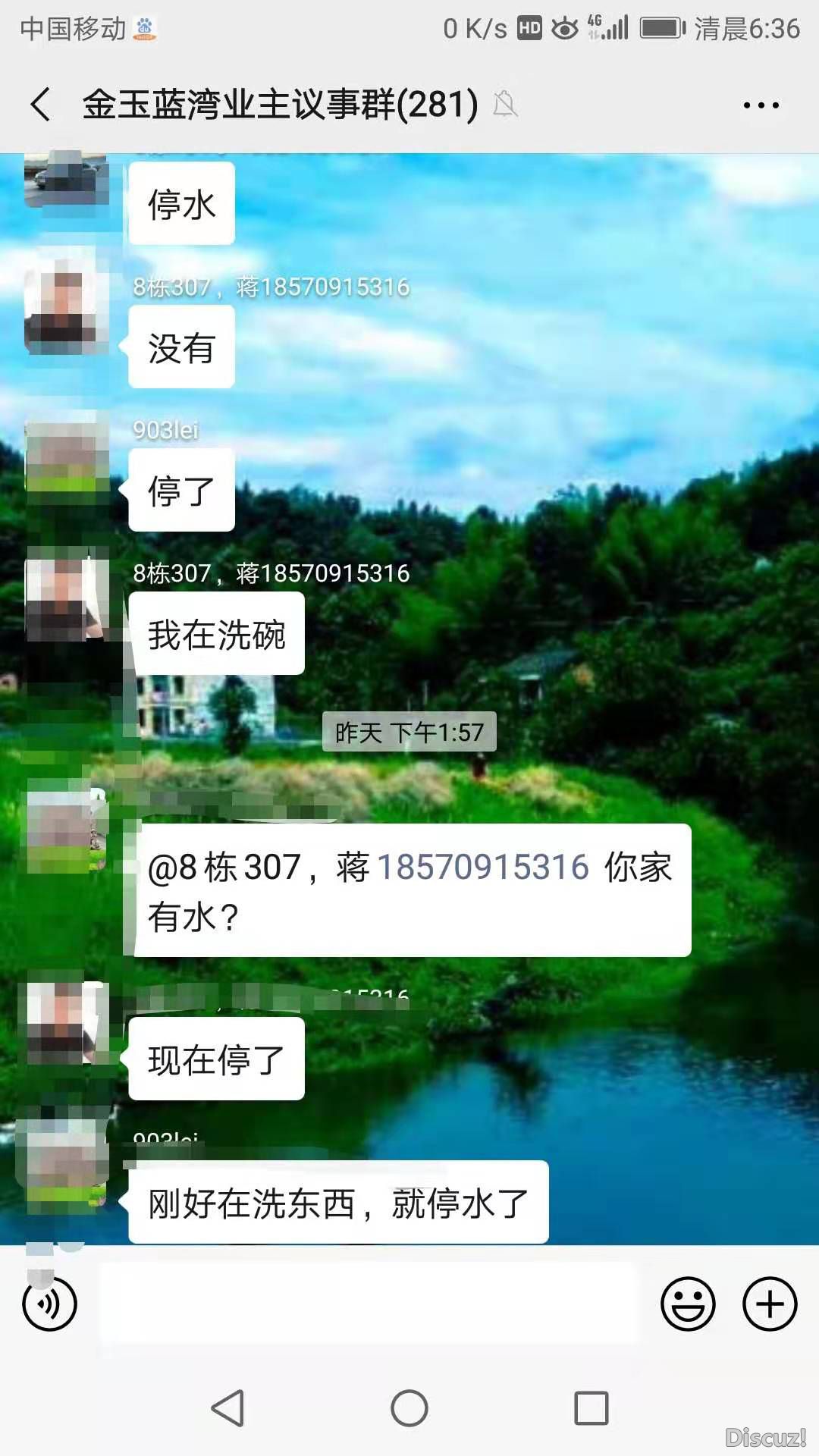
Task: Tap the system home button
Action: (409, 1408)
